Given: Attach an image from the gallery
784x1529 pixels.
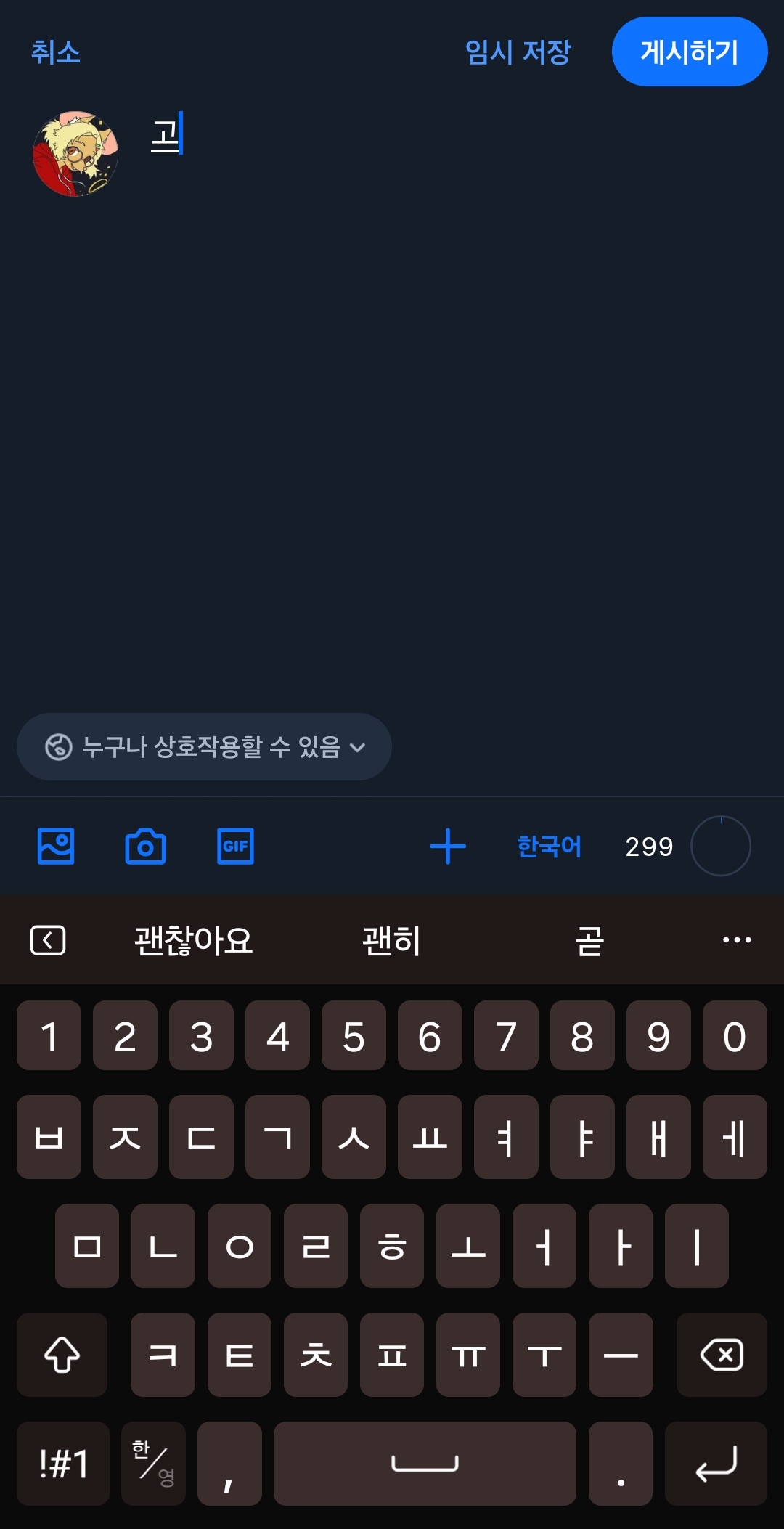Looking at the screenshot, I should tap(56, 846).
